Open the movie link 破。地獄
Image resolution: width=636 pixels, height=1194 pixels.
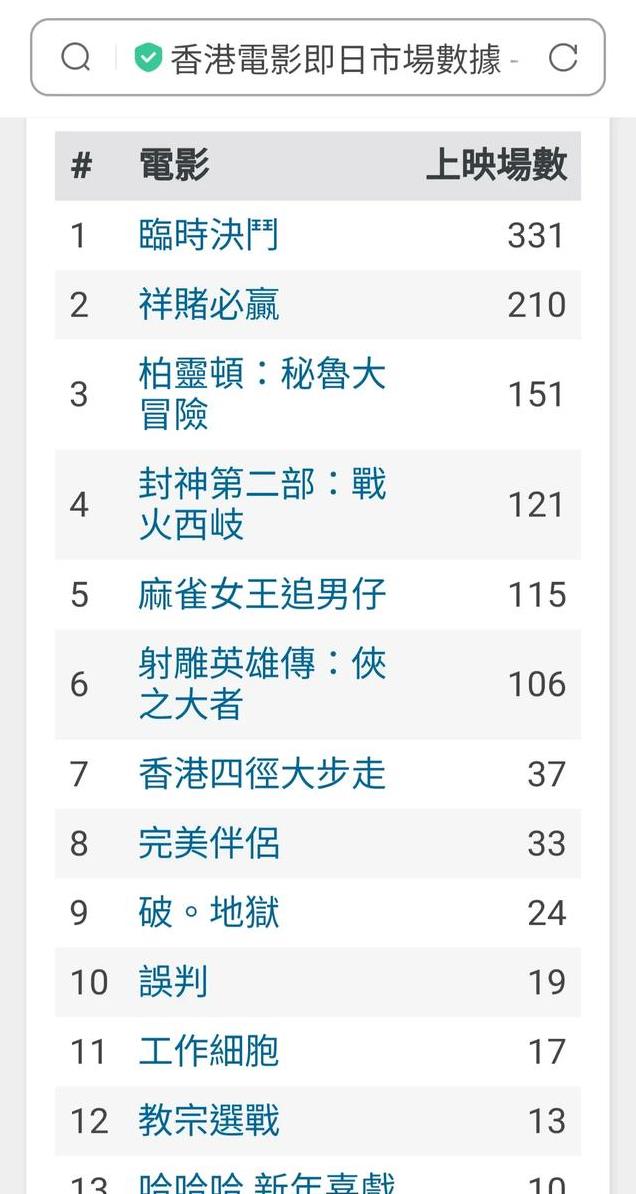click(209, 913)
